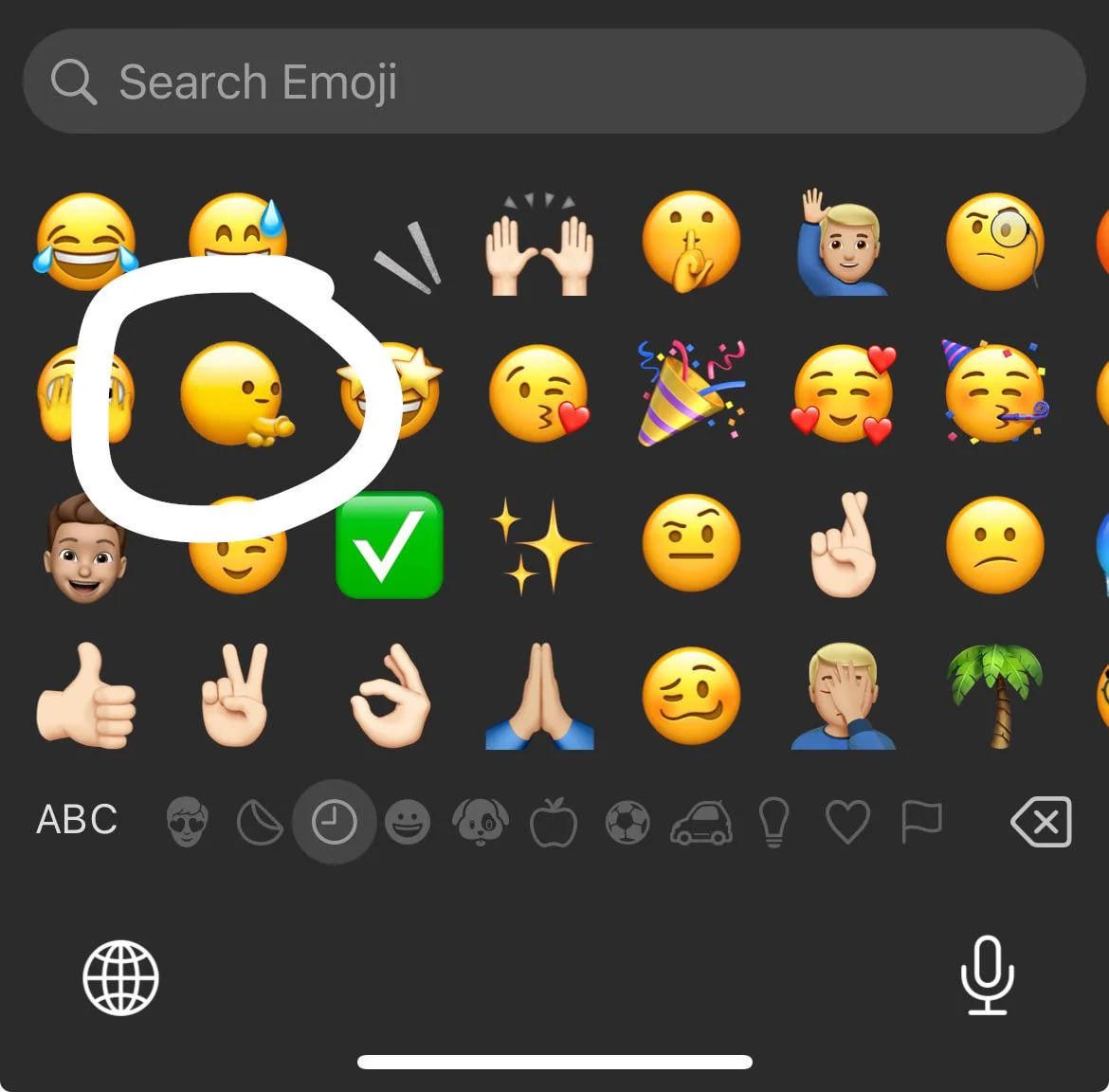The height and width of the screenshot is (1092, 1109).
Task: Open the Food & Drink emoji category
Action: [554, 821]
